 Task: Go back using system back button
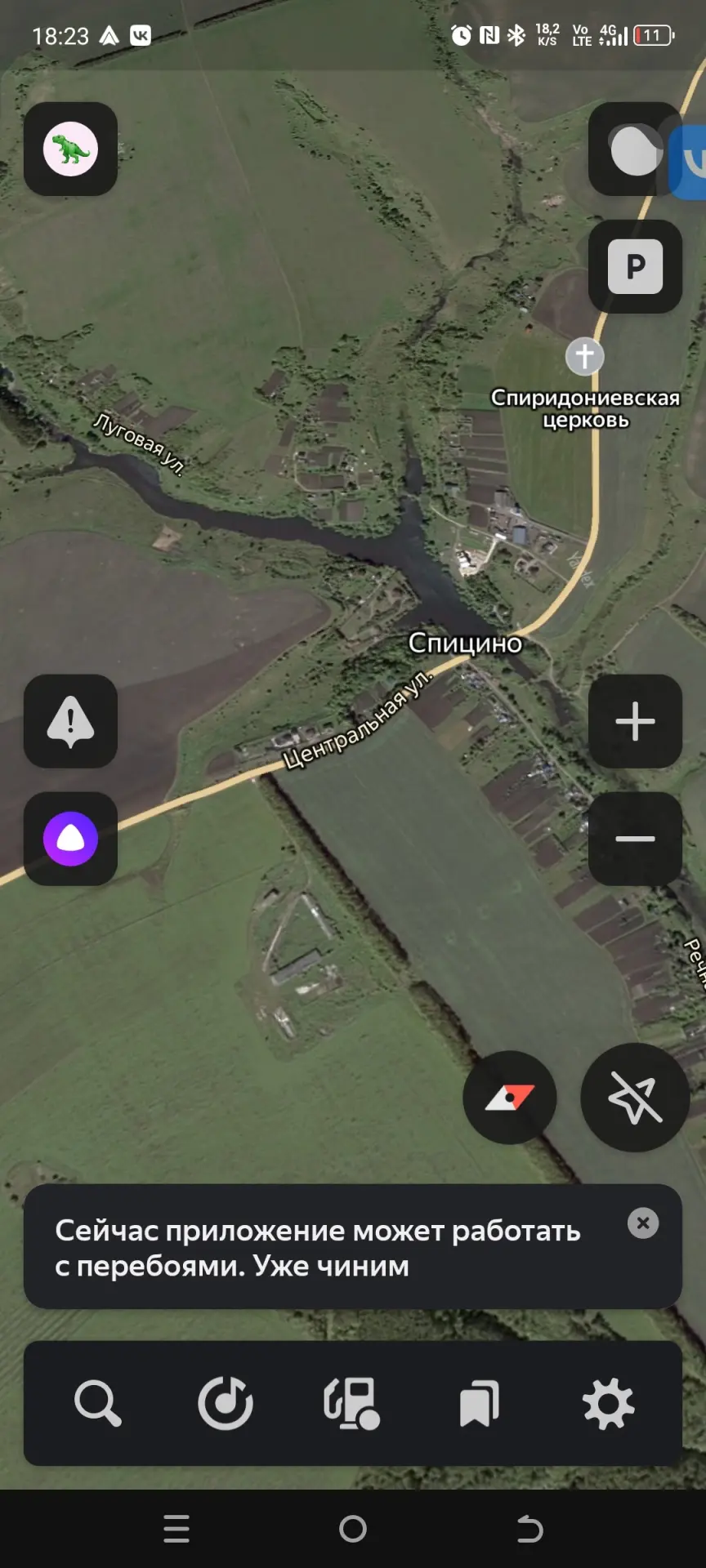click(x=529, y=1528)
